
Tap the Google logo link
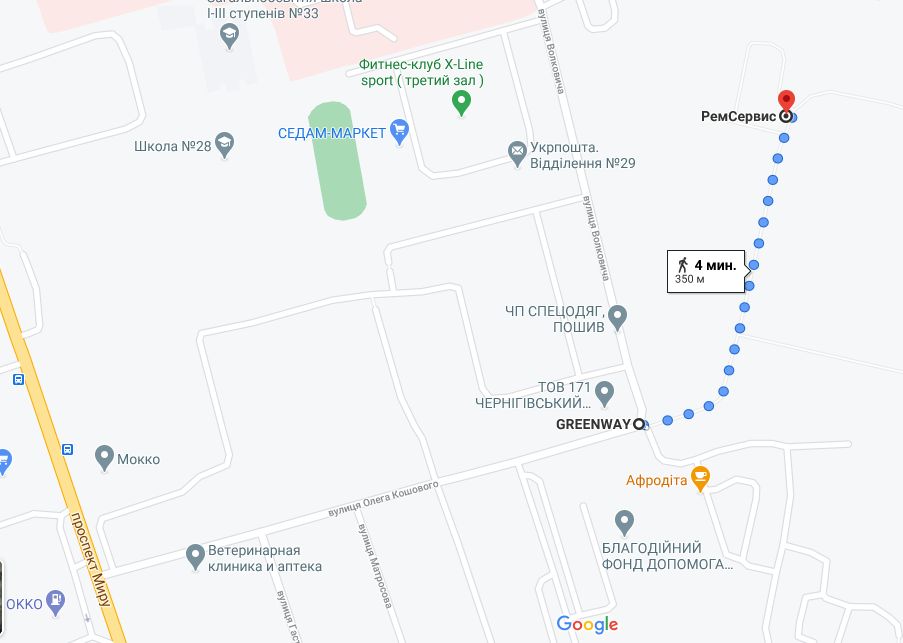tap(587, 625)
